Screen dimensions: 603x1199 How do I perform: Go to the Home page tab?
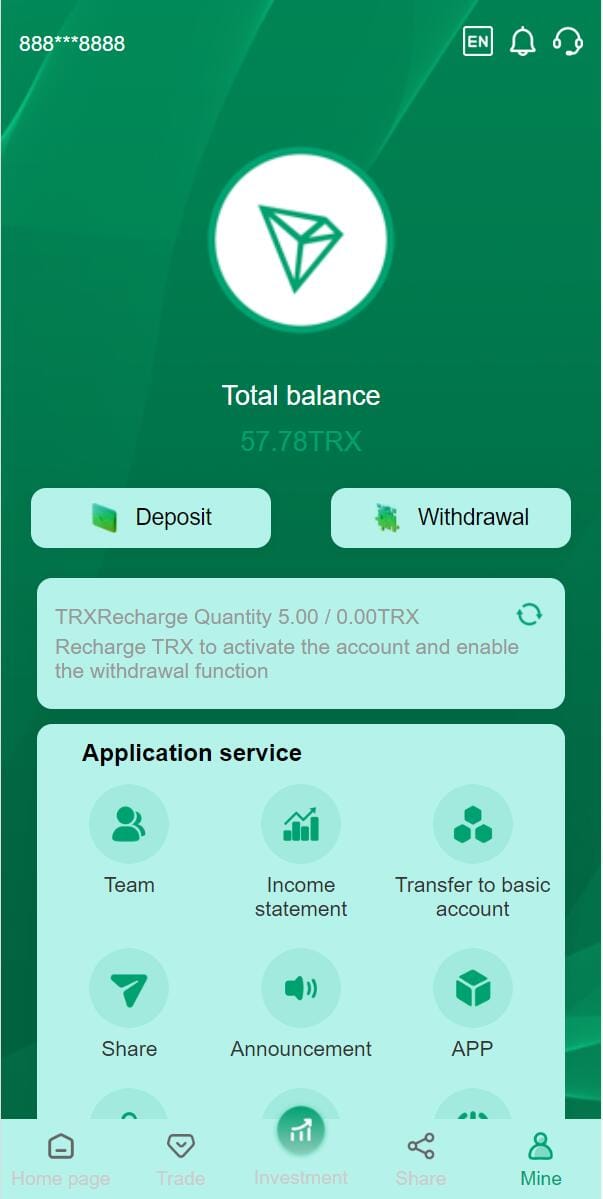pos(61,1158)
